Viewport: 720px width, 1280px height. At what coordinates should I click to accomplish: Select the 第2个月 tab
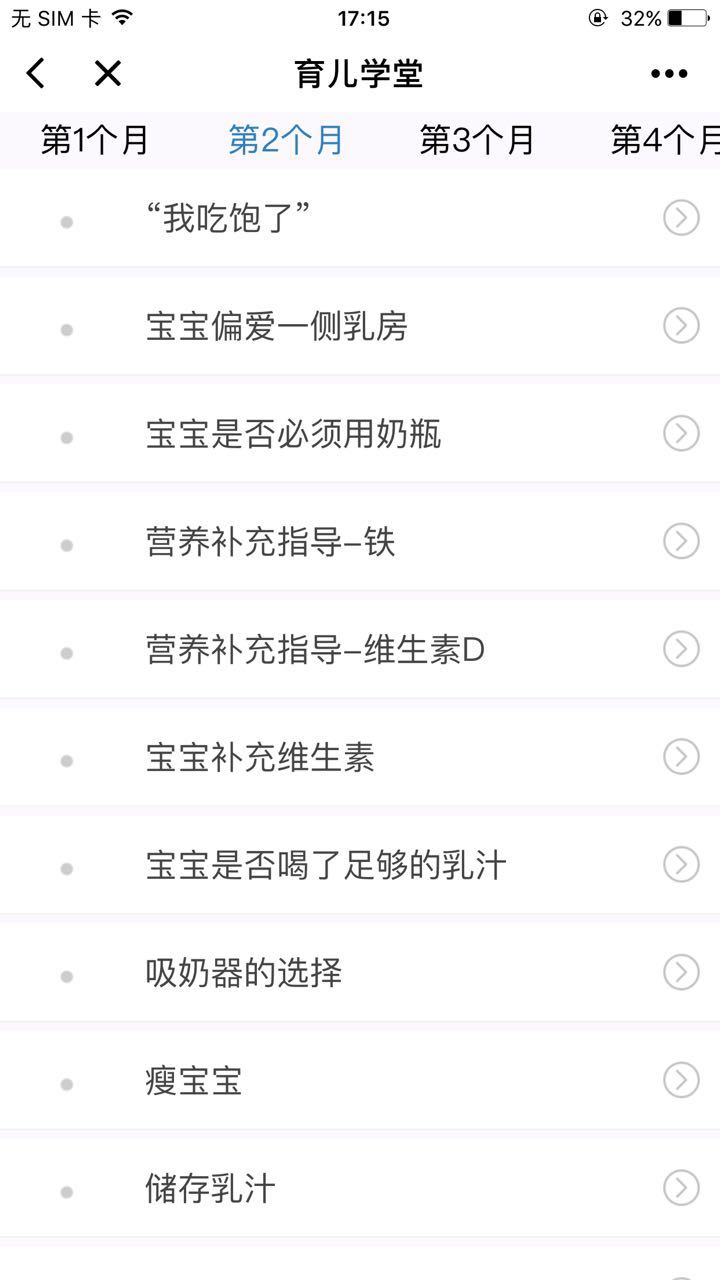click(x=286, y=141)
